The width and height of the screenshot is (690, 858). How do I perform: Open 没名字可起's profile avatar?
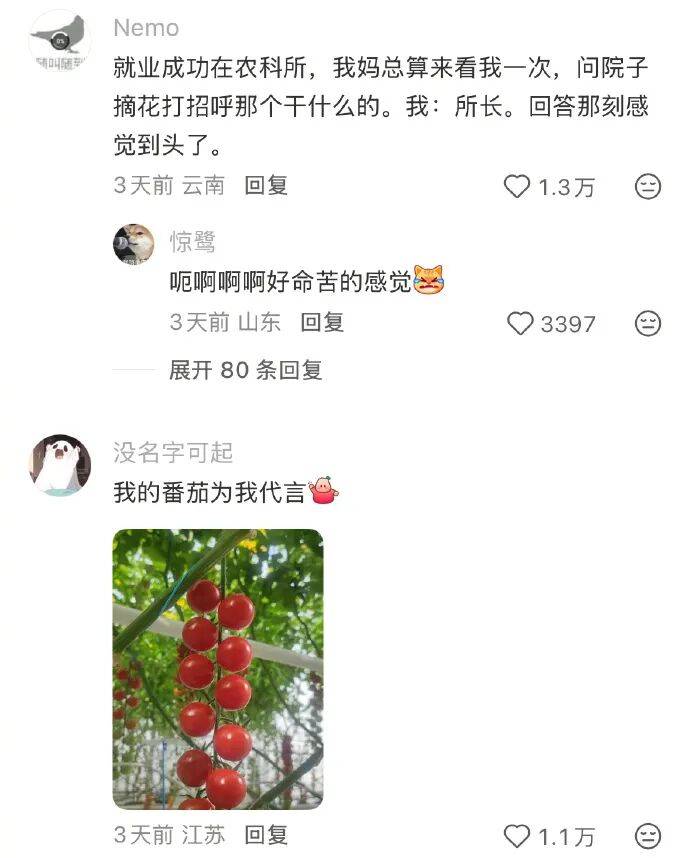pyautogui.click(x=60, y=465)
